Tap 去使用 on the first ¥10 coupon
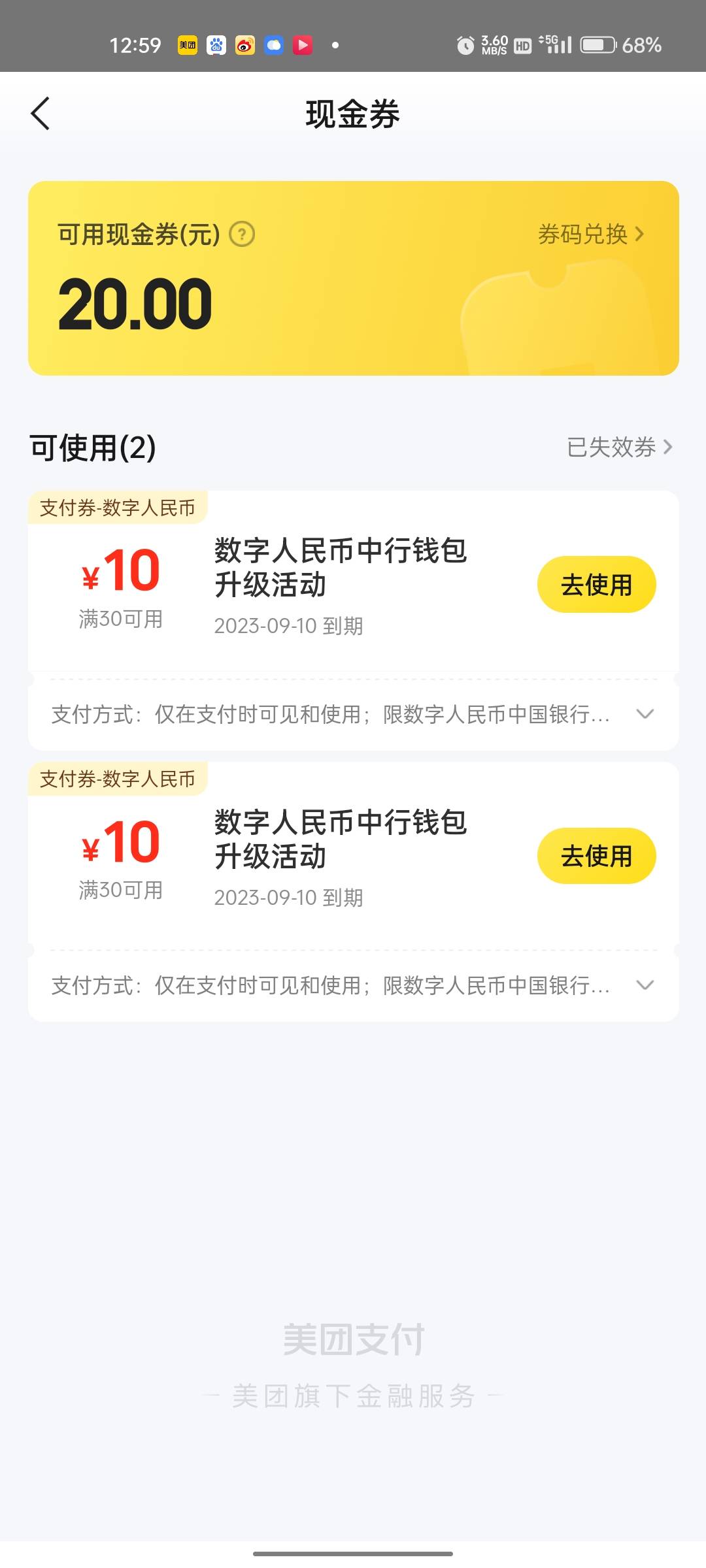The width and height of the screenshot is (706, 1568). click(596, 584)
